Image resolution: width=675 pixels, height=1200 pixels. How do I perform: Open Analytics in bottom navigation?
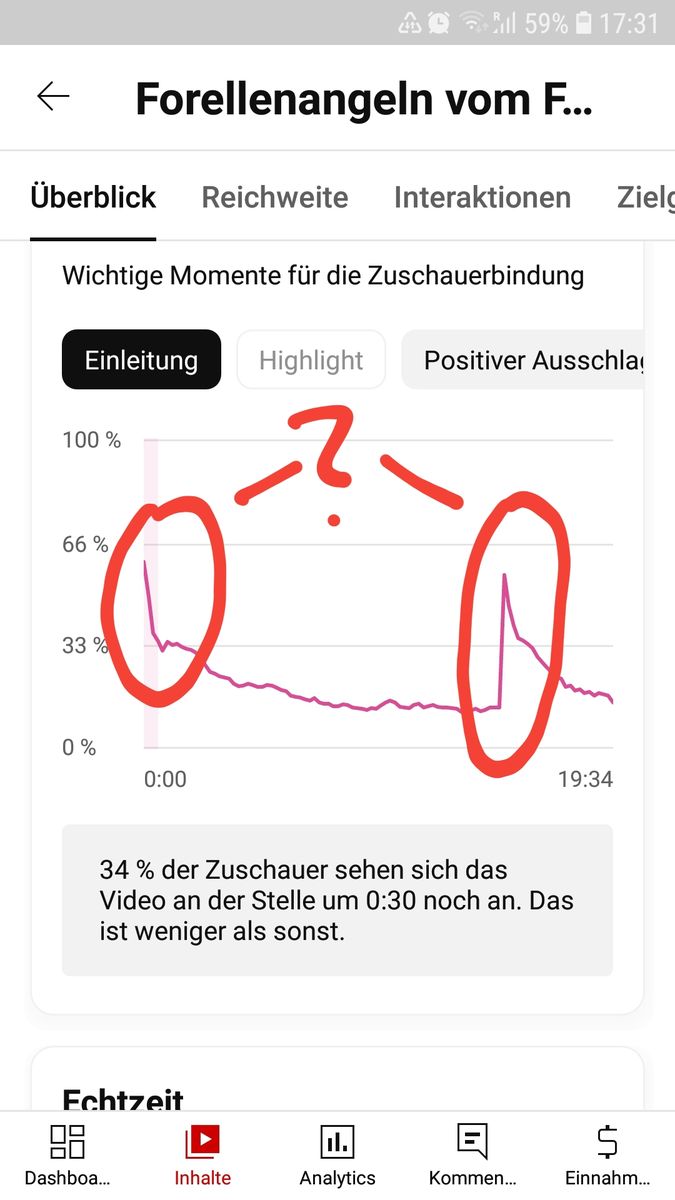point(337,1154)
